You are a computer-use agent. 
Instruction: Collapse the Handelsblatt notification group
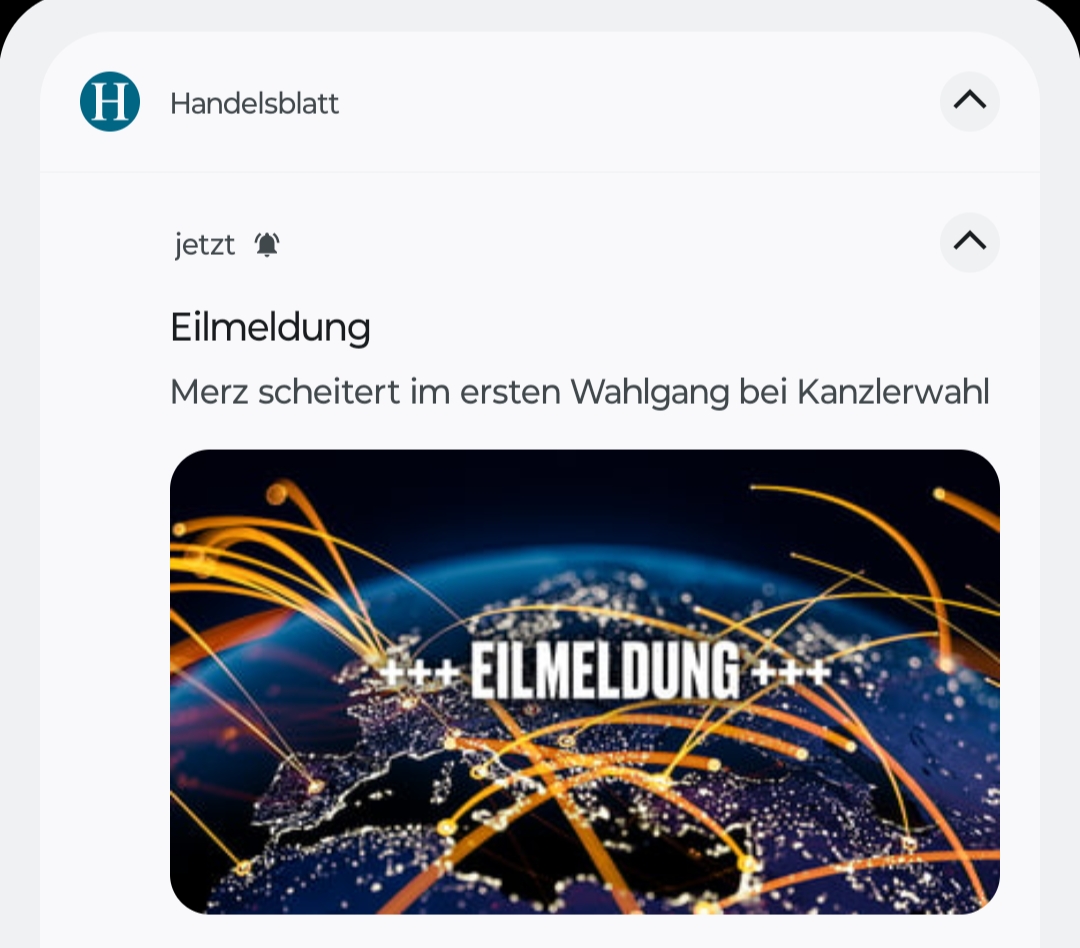969,101
